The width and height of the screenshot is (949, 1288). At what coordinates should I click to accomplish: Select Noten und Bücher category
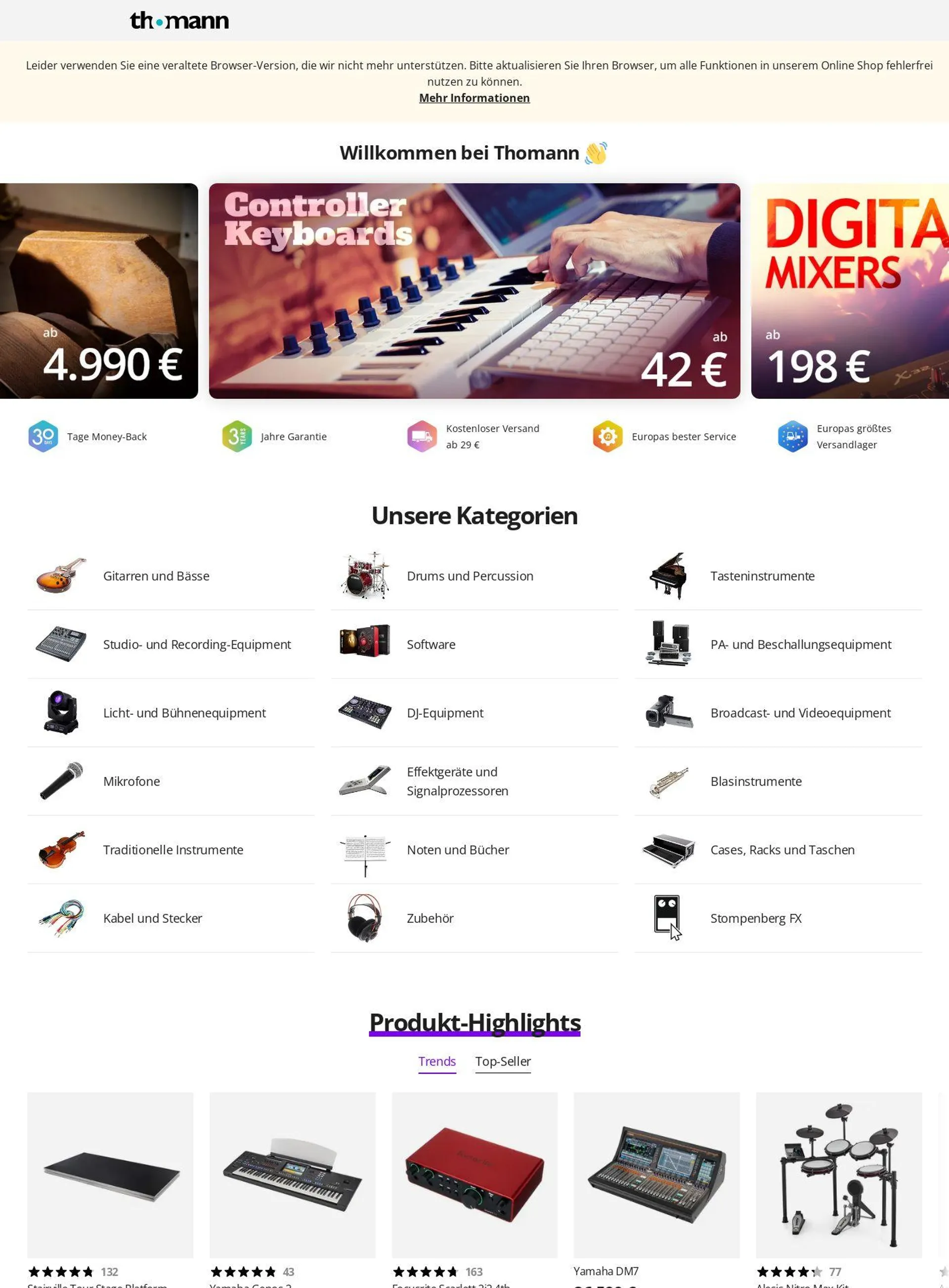tap(457, 850)
